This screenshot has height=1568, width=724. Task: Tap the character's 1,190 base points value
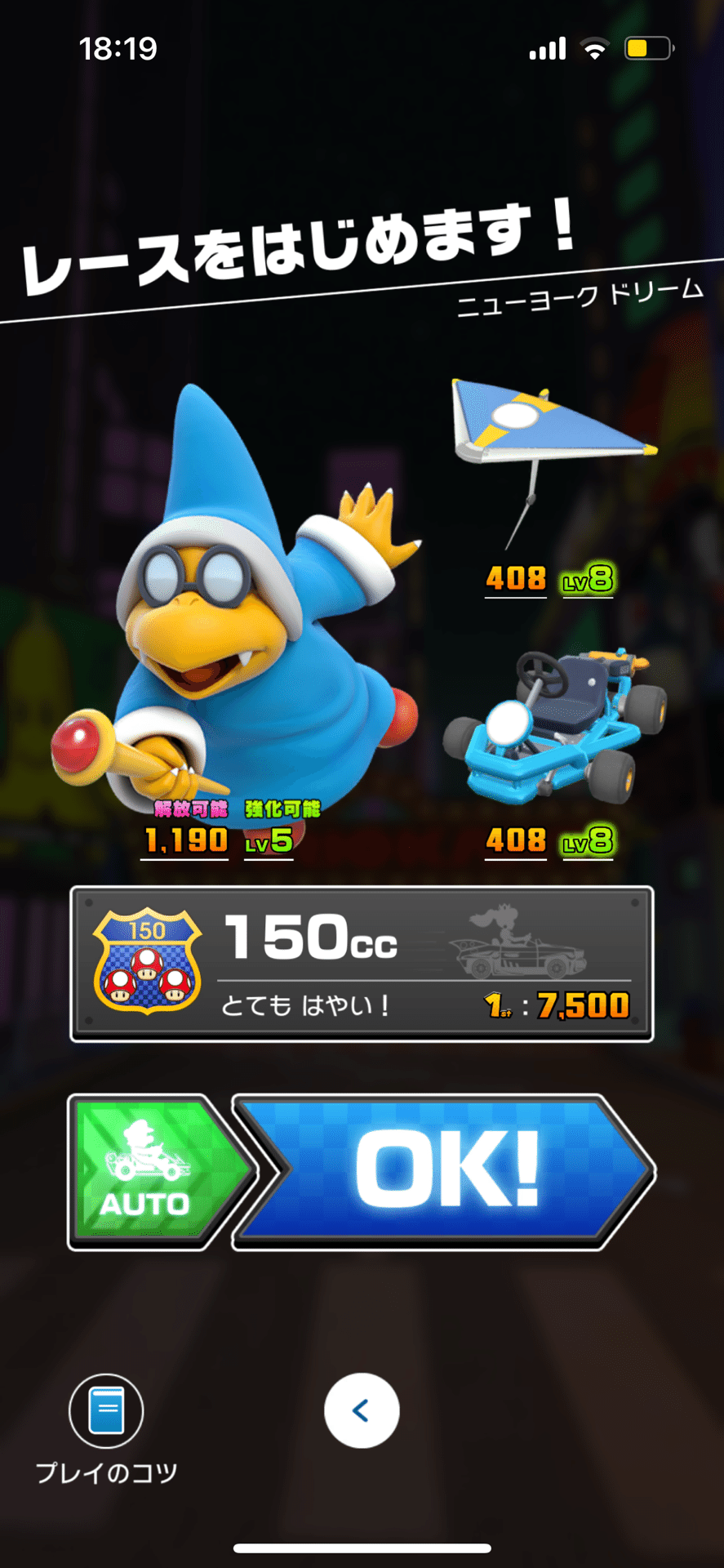tap(184, 841)
